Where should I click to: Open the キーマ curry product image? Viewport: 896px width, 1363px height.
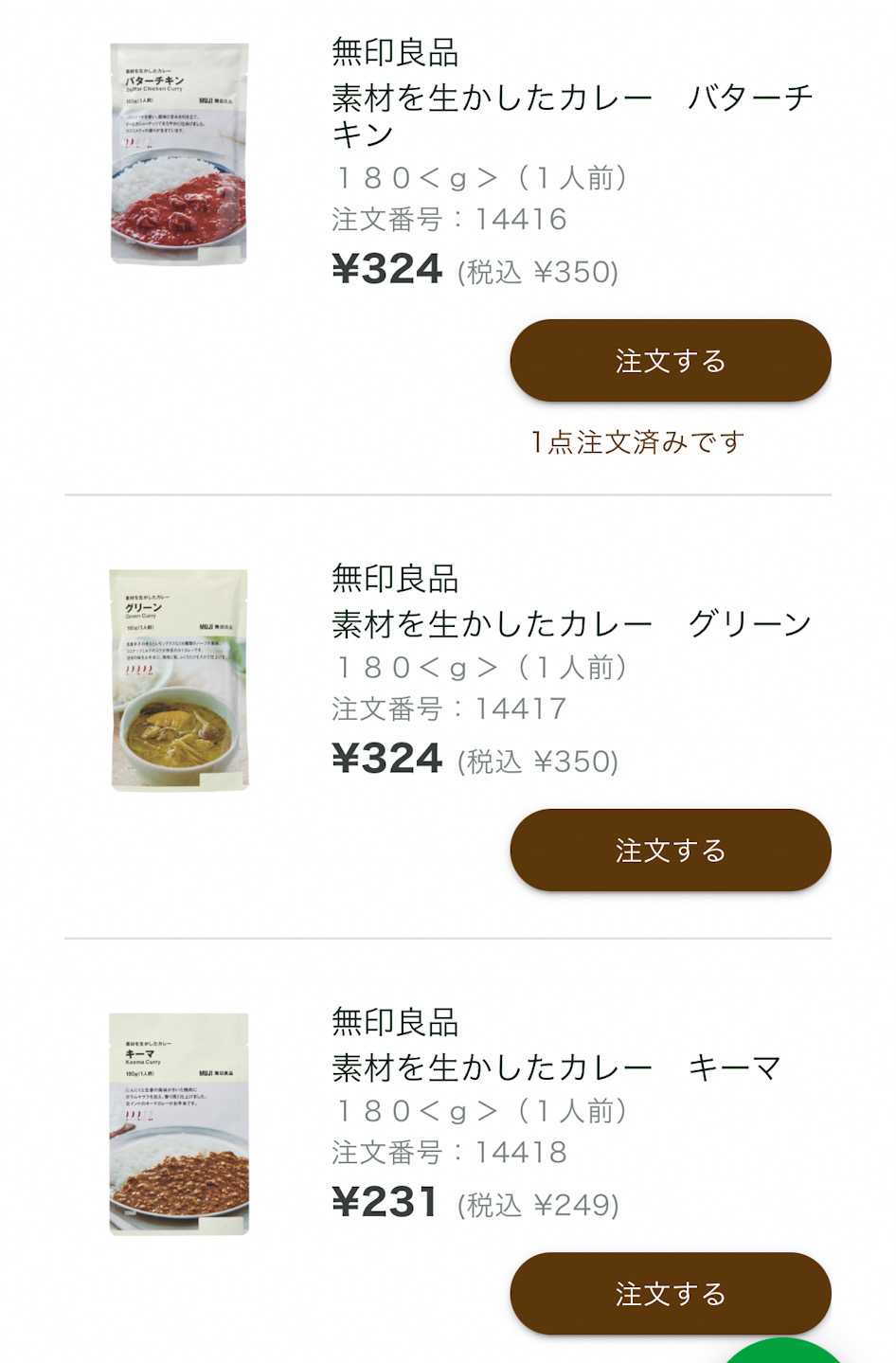coord(179,1124)
